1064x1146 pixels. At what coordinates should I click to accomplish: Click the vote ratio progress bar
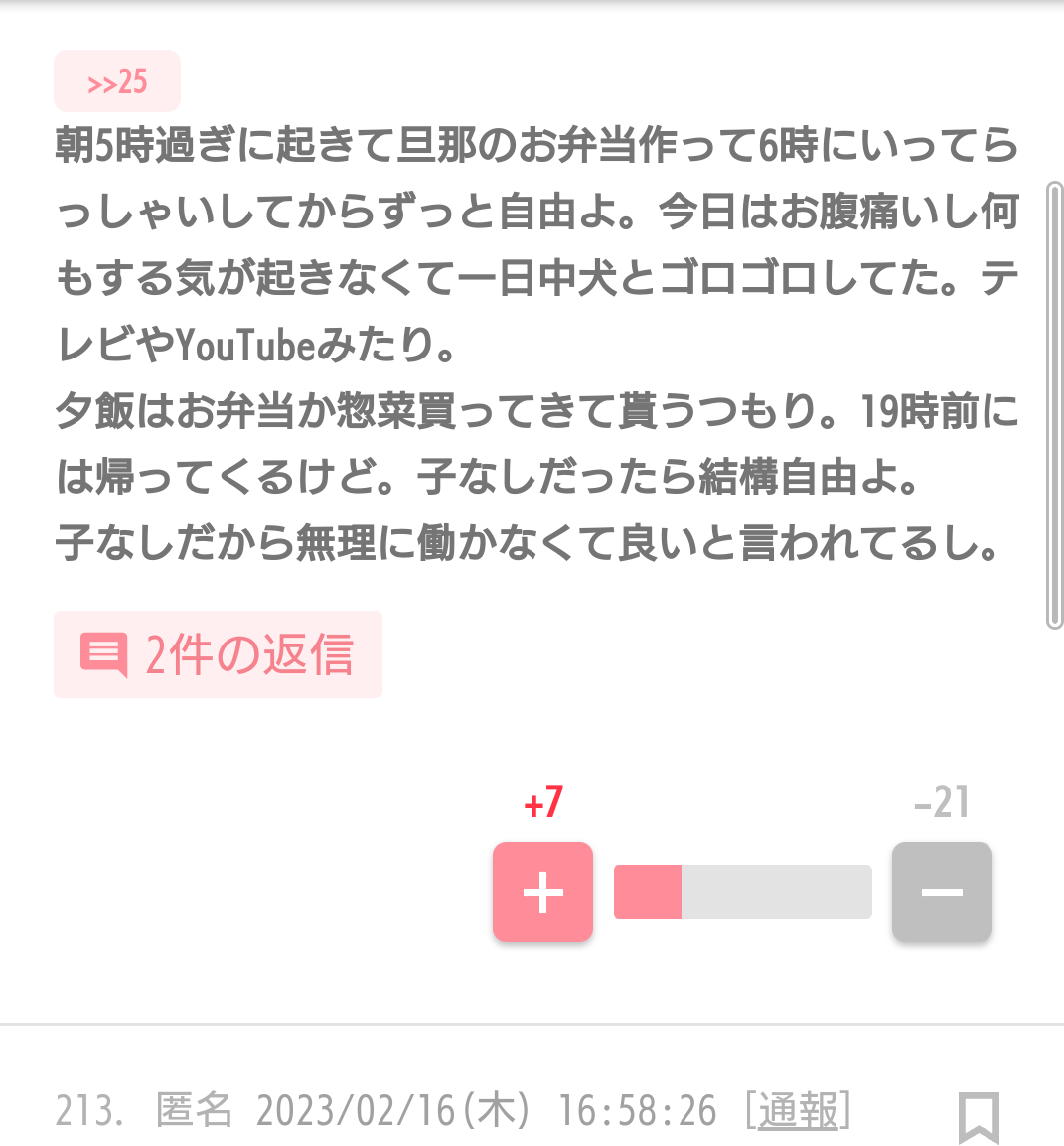click(742, 892)
